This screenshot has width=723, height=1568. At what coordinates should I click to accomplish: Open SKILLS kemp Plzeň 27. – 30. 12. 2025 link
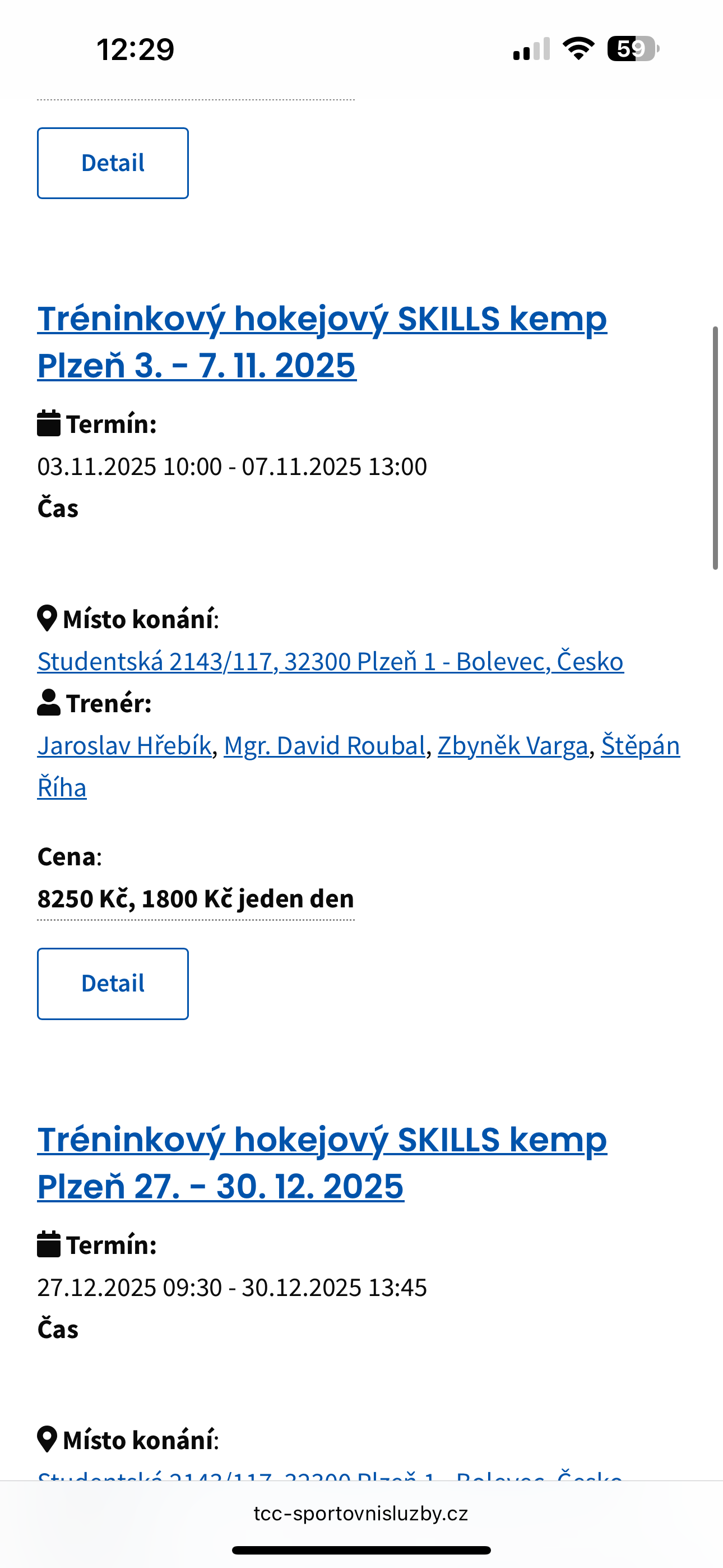[321, 1162]
